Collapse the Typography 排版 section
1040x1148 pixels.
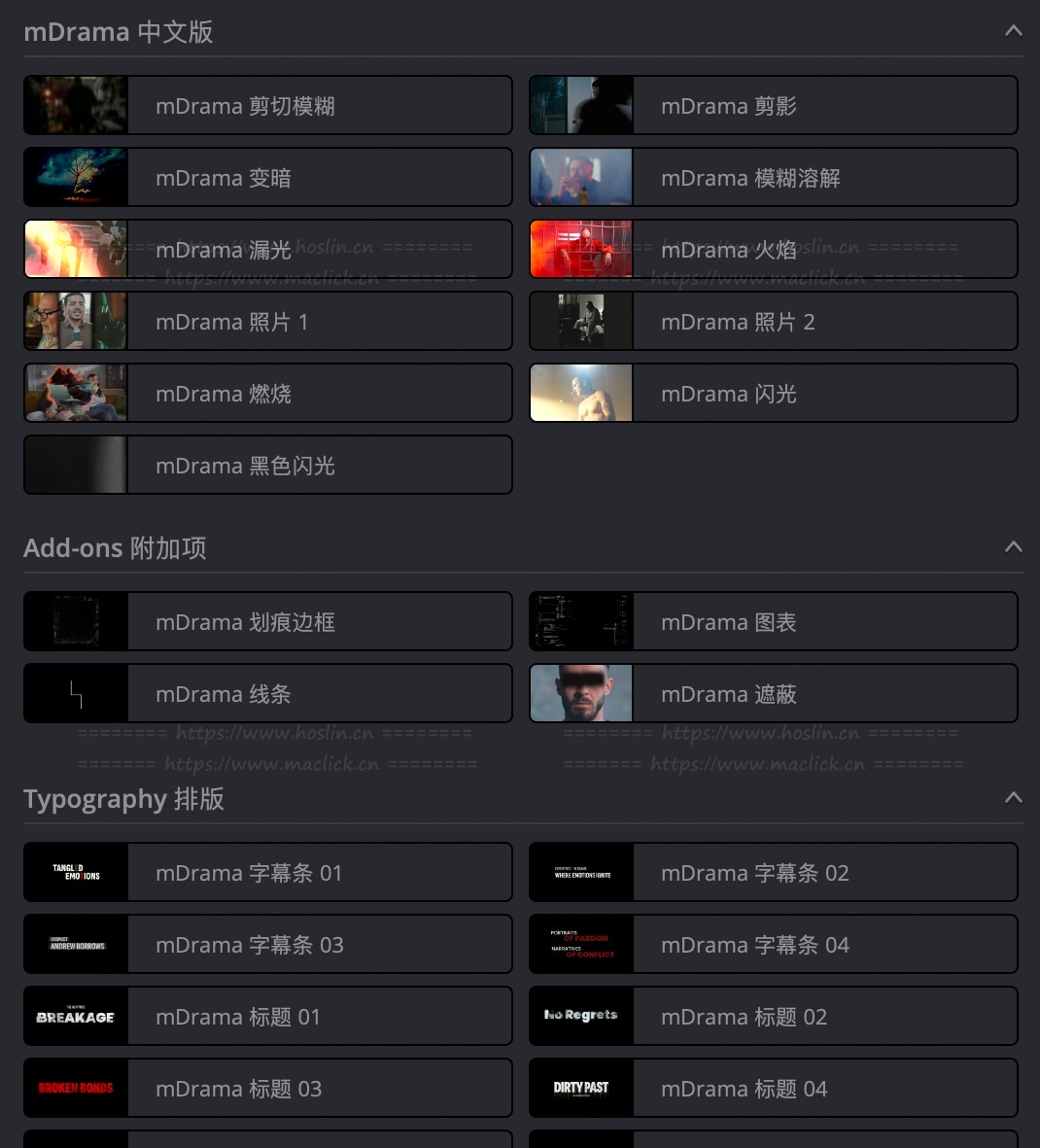pyautogui.click(x=1013, y=798)
